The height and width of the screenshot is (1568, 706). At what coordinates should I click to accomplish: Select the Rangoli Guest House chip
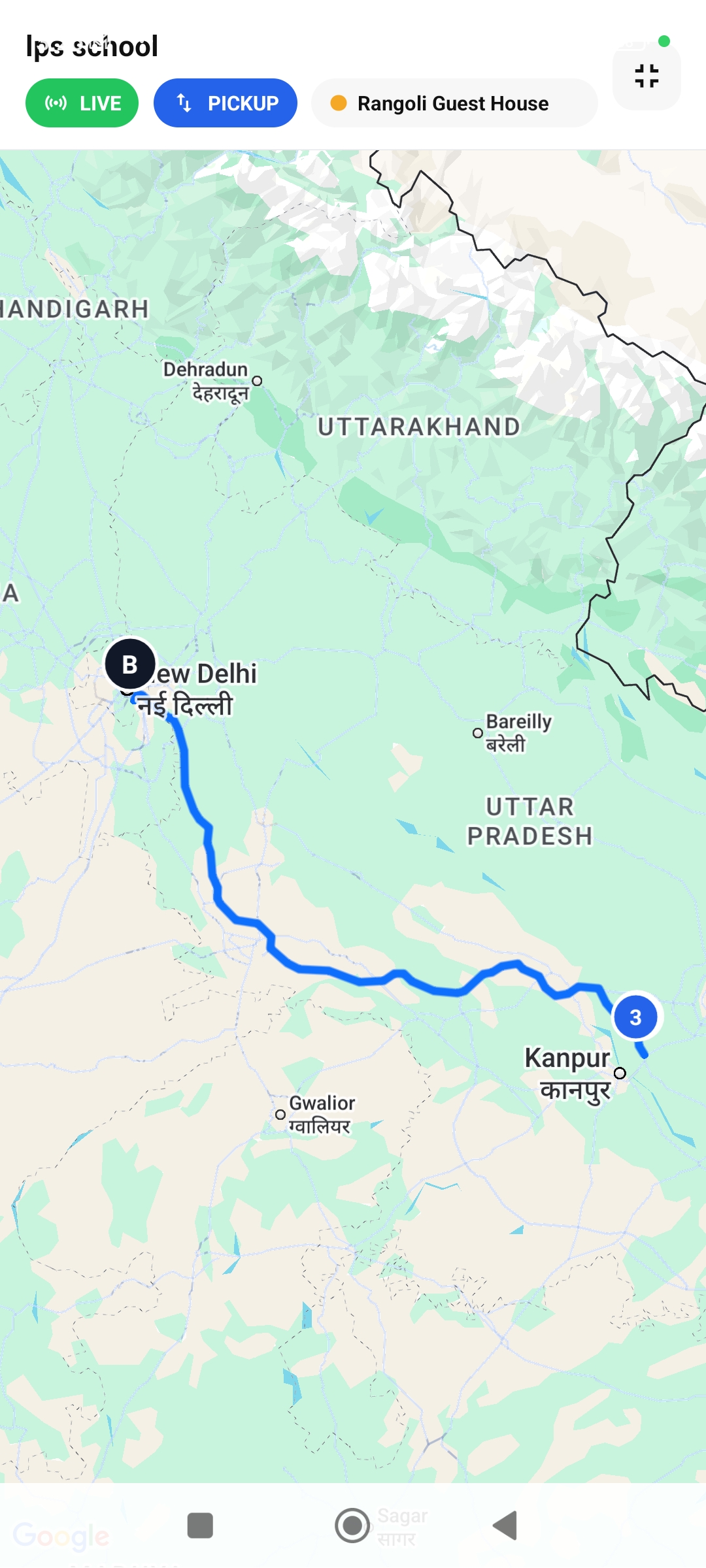(x=454, y=103)
